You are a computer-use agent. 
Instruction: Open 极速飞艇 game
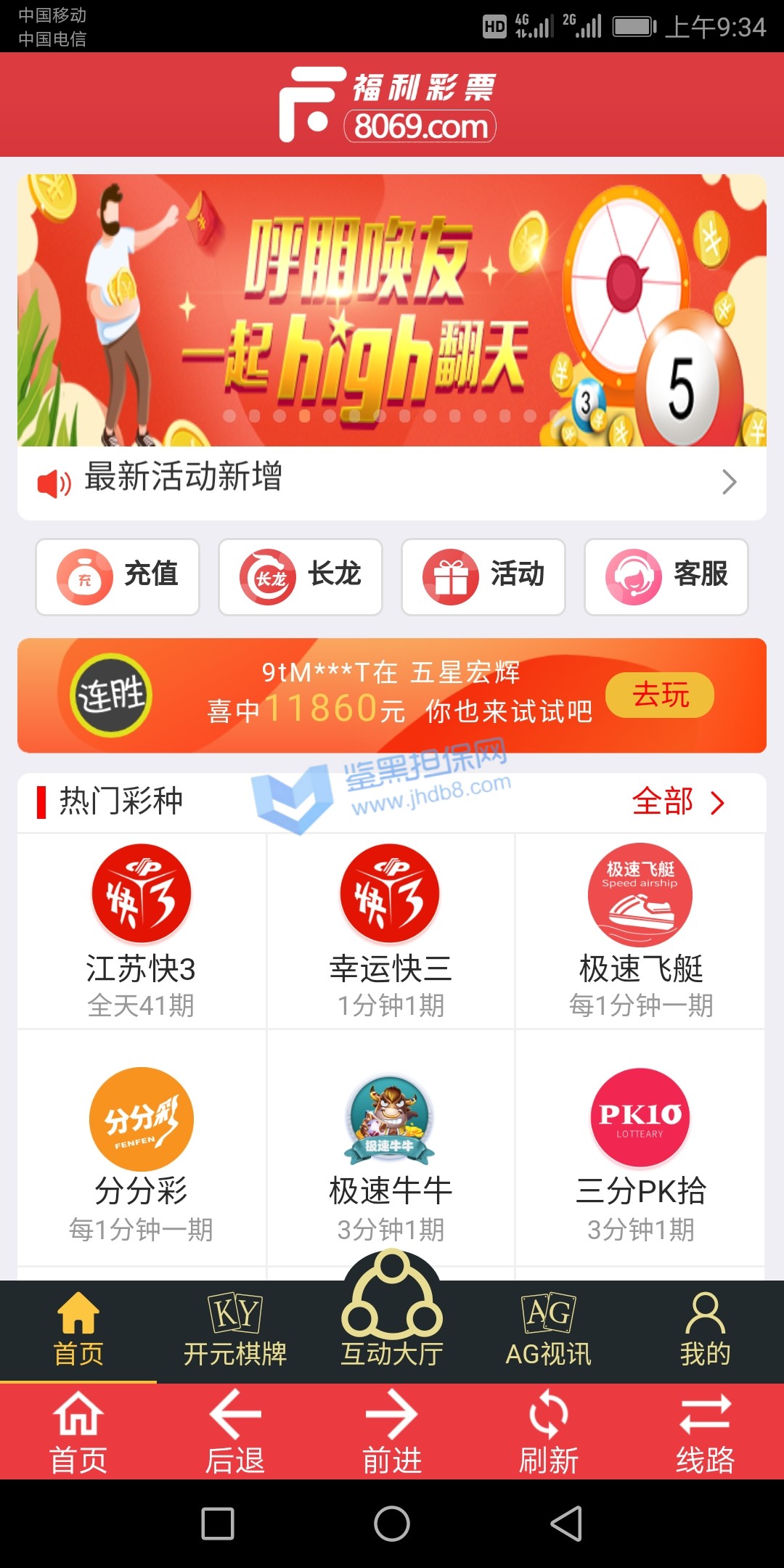tap(640, 929)
